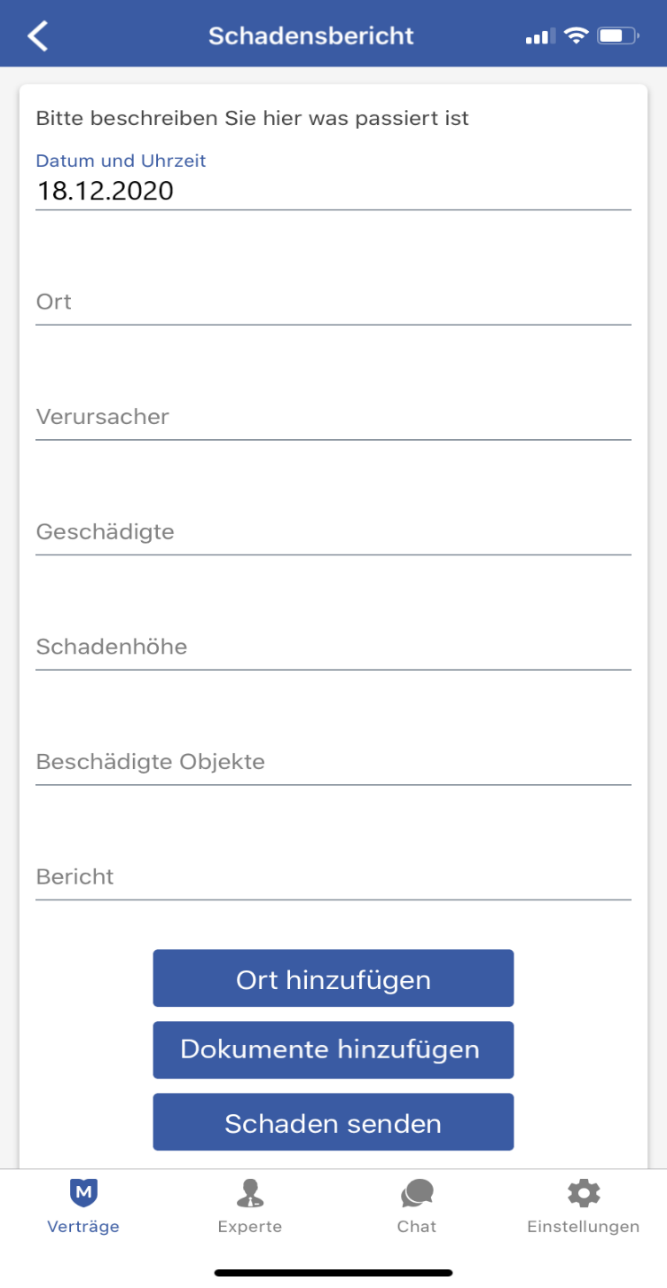The image size is (667, 1288).
Task: Open the Einstellungen tab
Action: click(x=583, y=1206)
